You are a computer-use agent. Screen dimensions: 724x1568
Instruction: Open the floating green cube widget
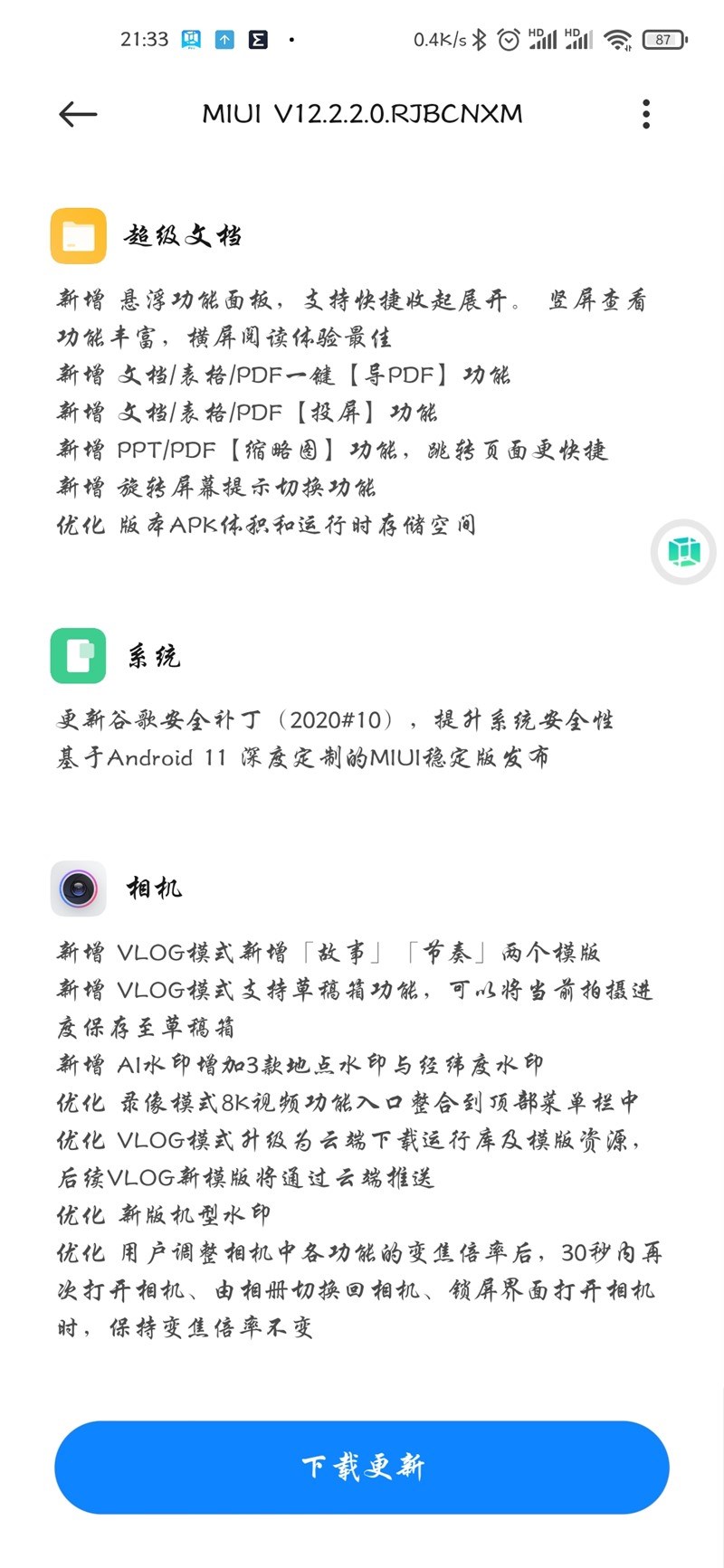click(683, 551)
